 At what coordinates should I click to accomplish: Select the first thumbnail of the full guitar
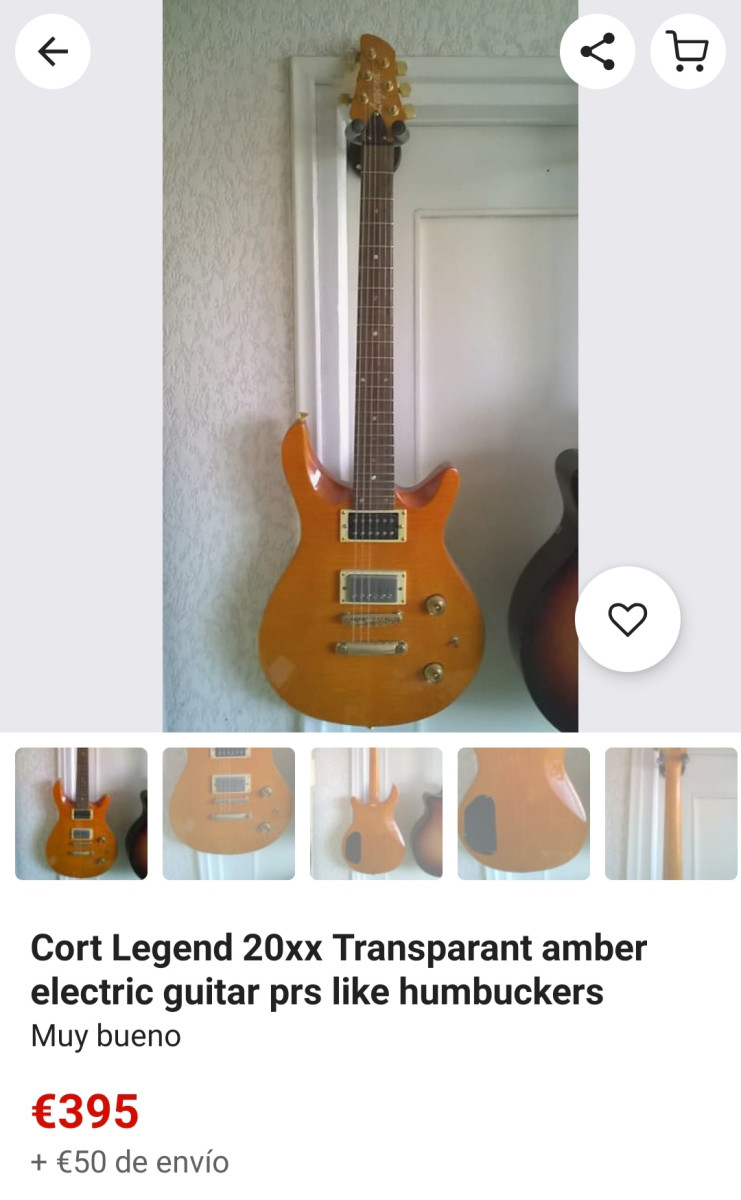coord(81,813)
